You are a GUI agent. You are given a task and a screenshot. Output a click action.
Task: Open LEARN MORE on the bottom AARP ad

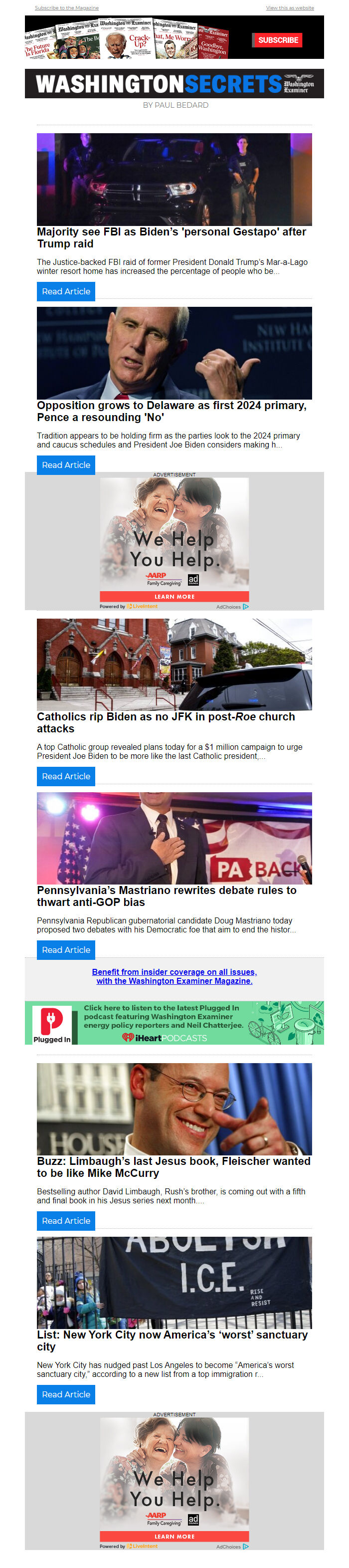pyautogui.click(x=174, y=1537)
